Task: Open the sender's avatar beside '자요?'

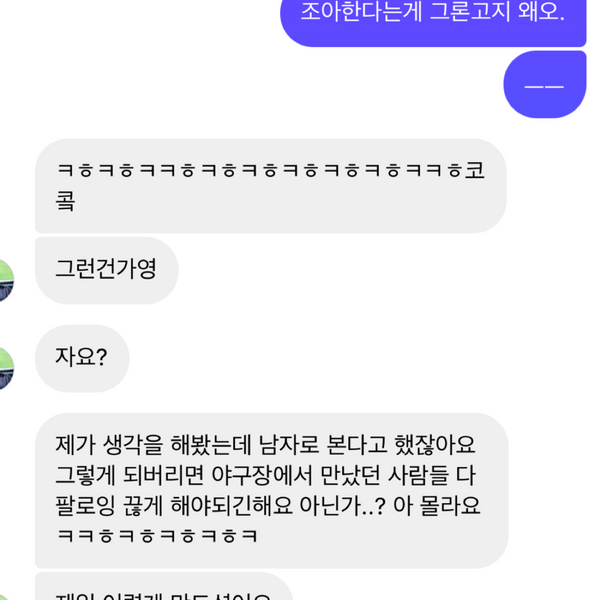Action: [5, 369]
